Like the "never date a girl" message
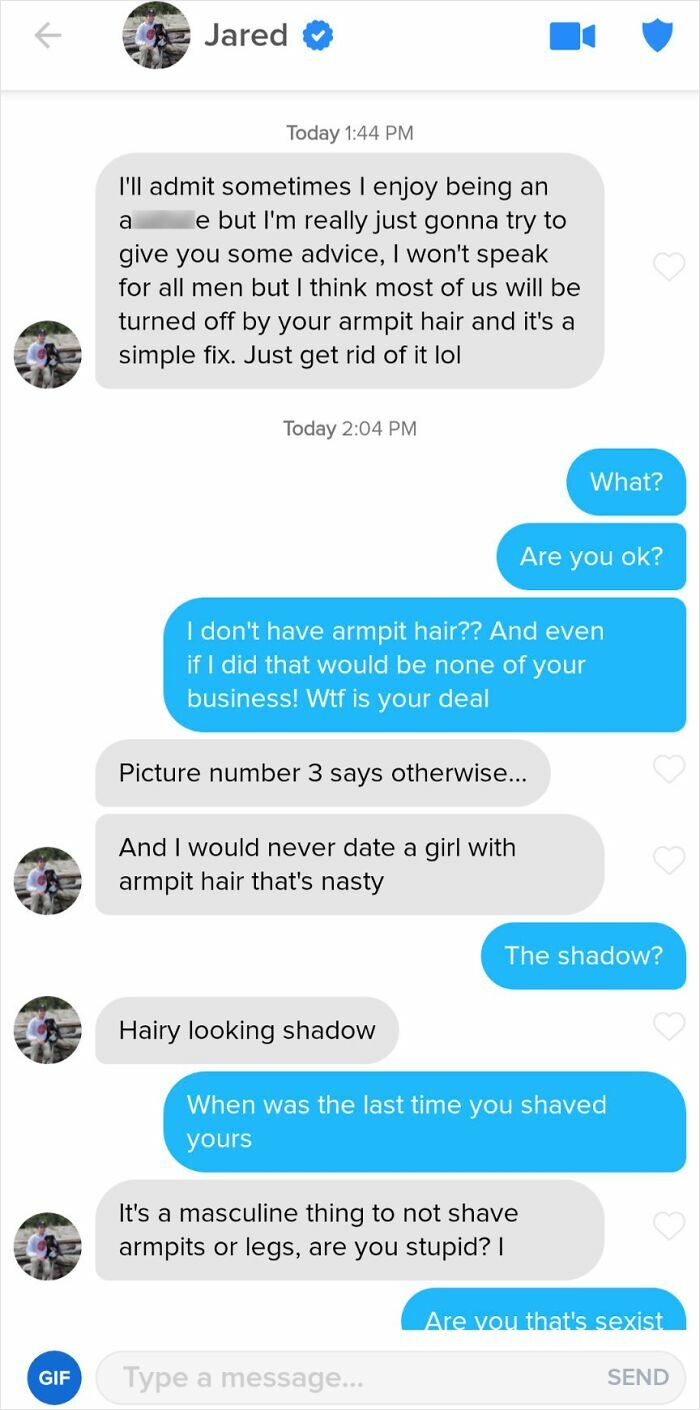The width and height of the screenshot is (700, 1410). (x=668, y=860)
